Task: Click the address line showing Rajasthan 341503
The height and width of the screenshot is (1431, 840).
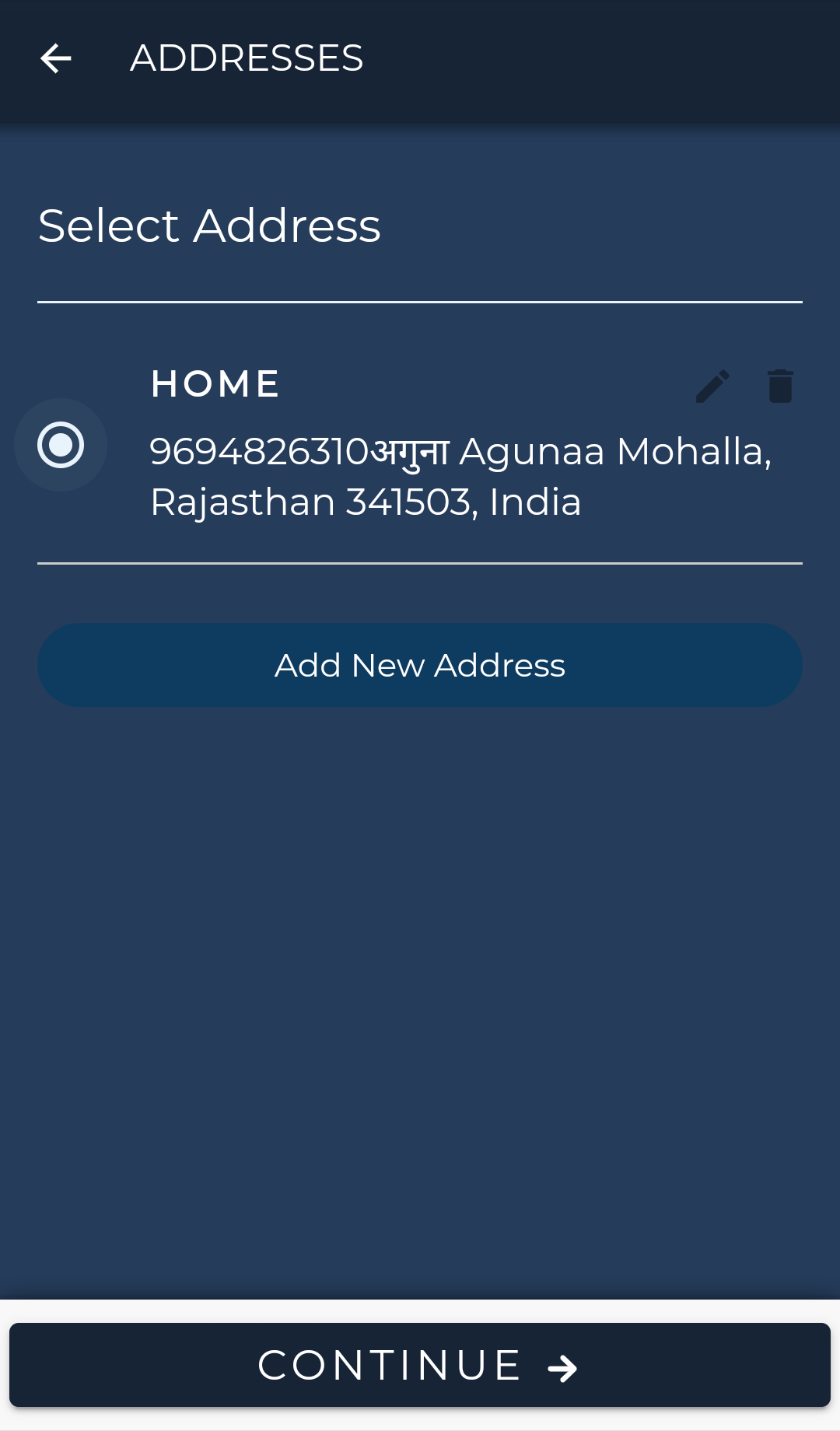Action: point(366,502)
